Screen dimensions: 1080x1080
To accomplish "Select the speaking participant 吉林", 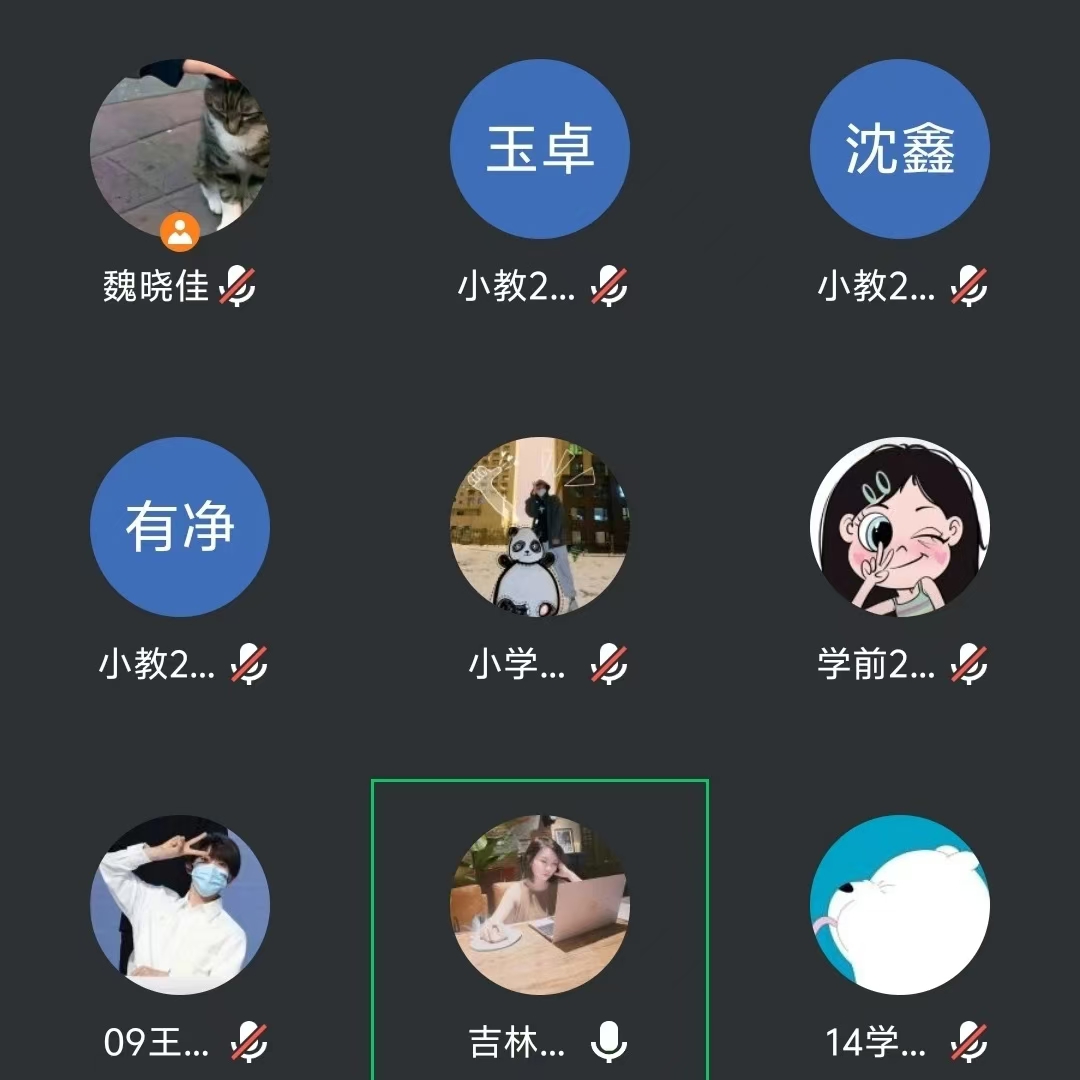I will tap(540, 905).
